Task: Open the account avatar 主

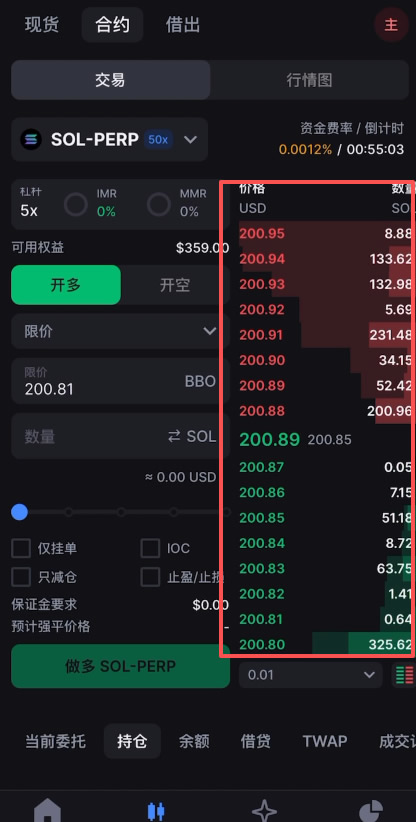Action: (391, 25)
